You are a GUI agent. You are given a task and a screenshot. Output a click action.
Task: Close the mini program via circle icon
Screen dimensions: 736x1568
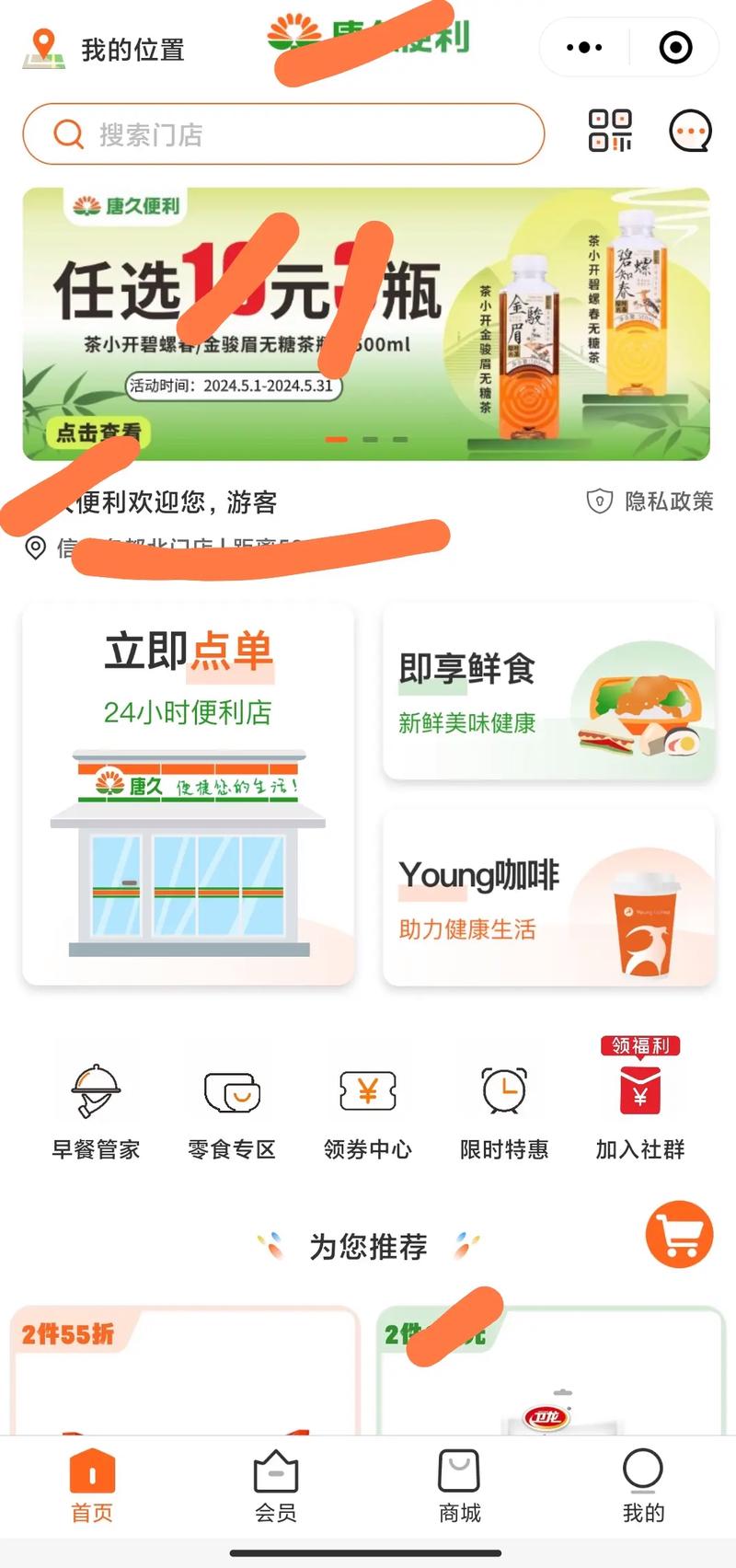675,47
